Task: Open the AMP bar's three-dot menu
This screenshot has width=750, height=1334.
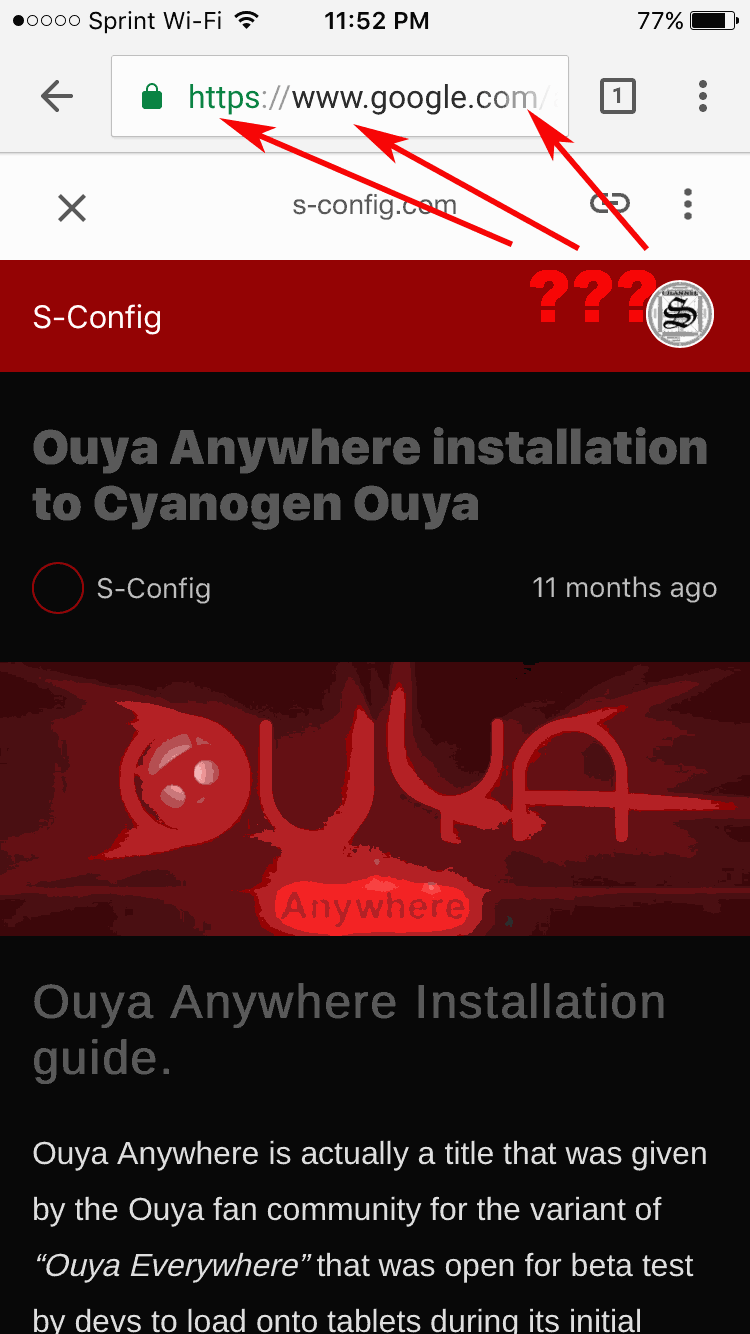Action: [x=687, y=204]
